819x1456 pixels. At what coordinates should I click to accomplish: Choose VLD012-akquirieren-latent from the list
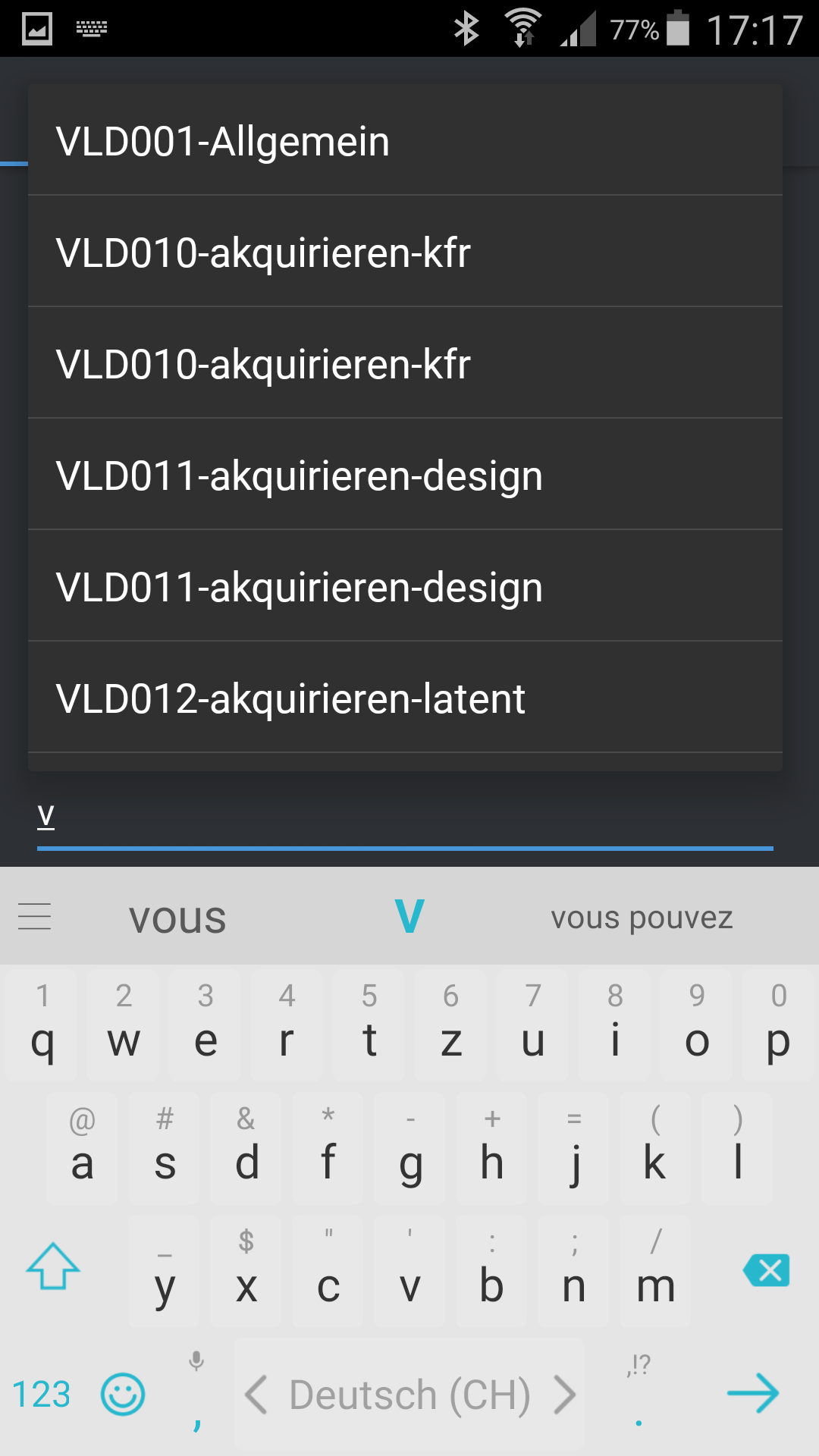coord(405,698)
